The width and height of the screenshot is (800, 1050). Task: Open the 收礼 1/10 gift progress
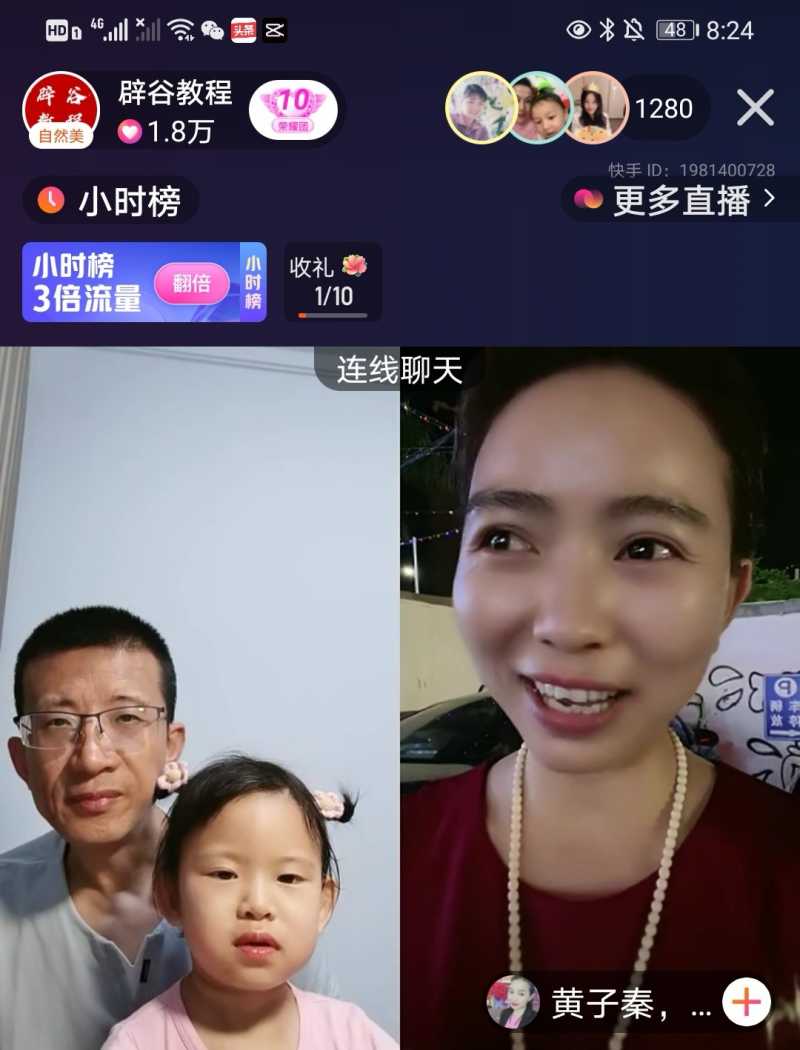tap(333, 282)
